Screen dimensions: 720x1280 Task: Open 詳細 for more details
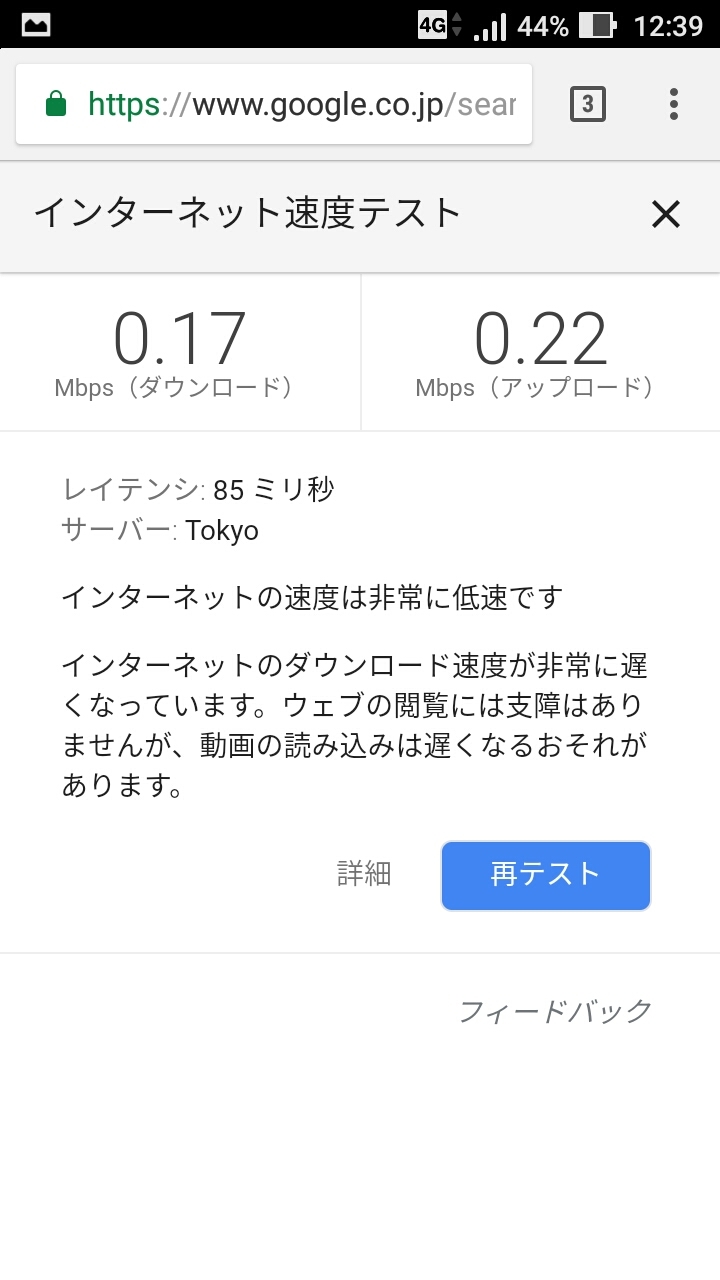pos(364,874)
